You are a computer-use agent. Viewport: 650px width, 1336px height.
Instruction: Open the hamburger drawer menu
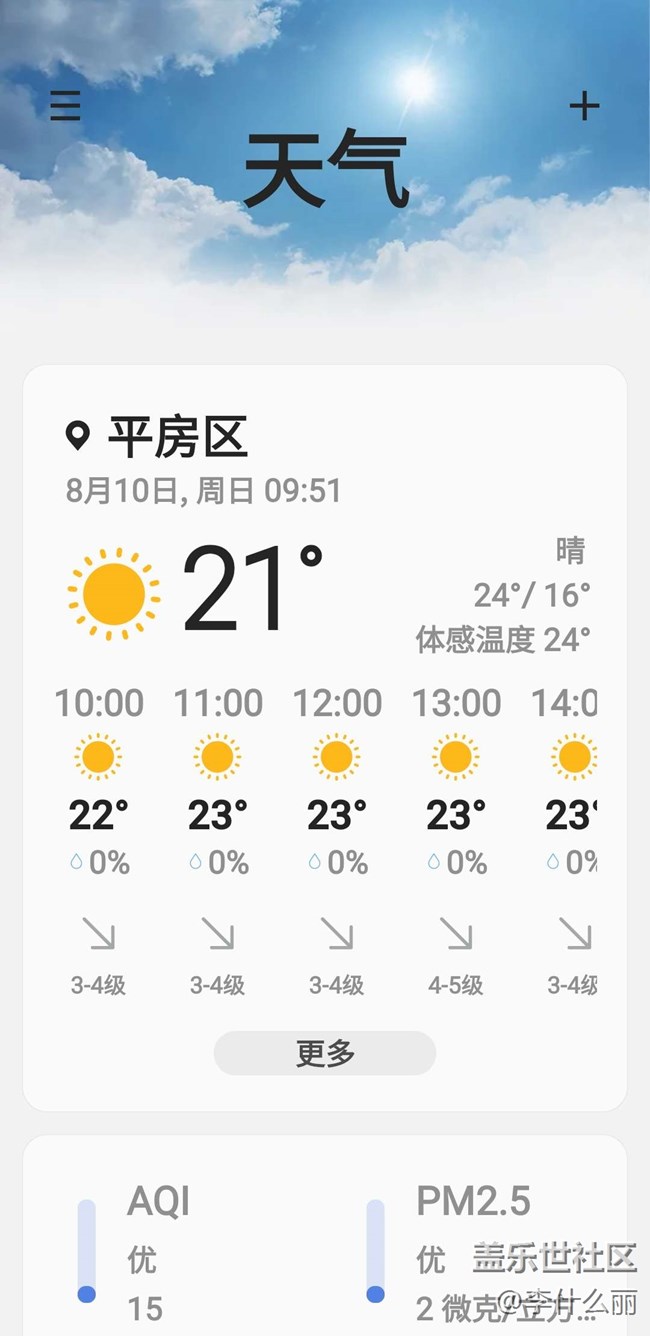(65, 106)
